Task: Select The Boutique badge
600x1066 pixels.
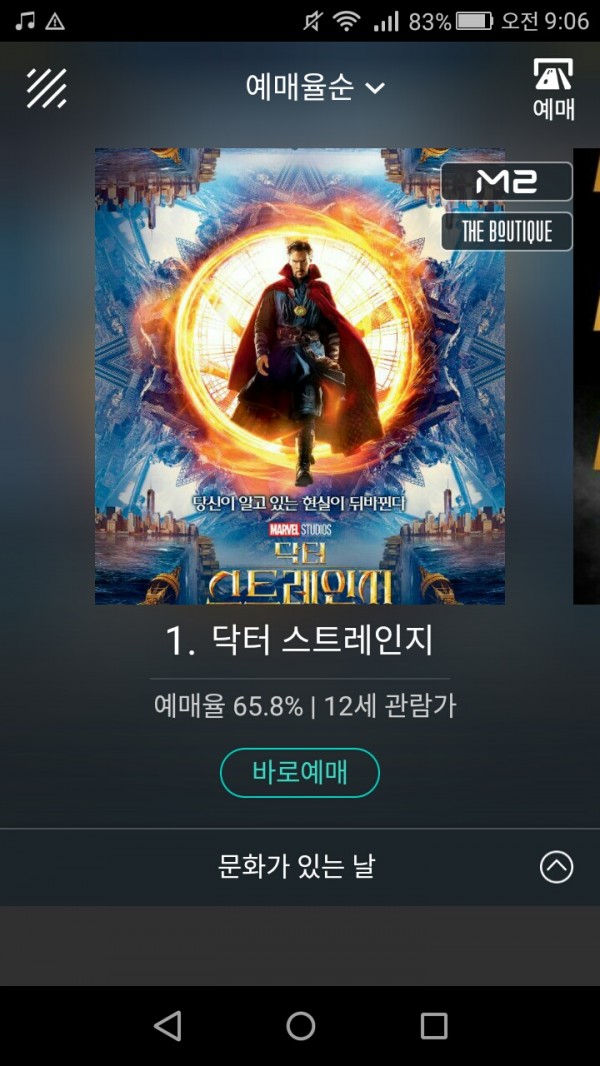Action: (507, 231)
